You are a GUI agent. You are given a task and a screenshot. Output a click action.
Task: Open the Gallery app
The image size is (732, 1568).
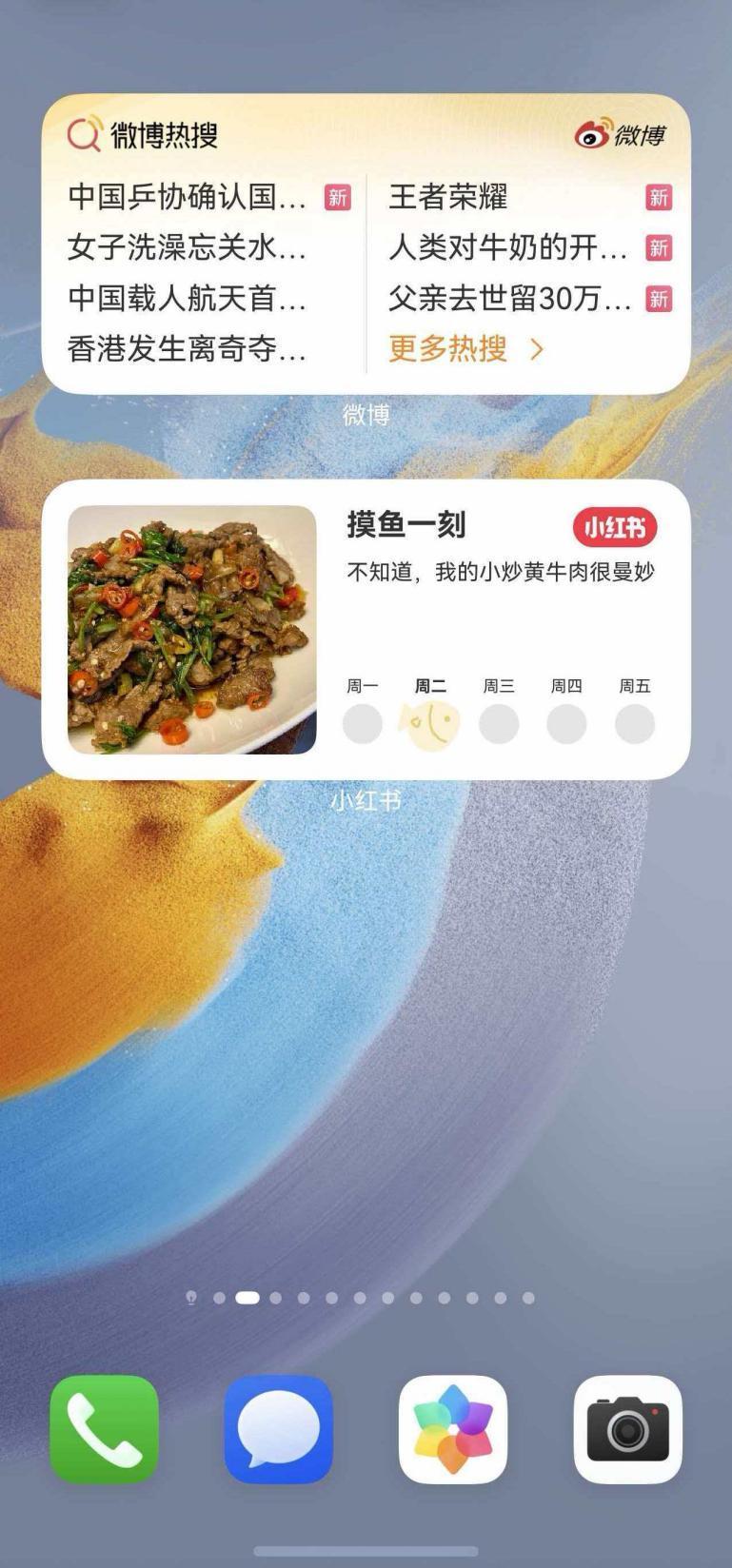[x=453, y=1428]
